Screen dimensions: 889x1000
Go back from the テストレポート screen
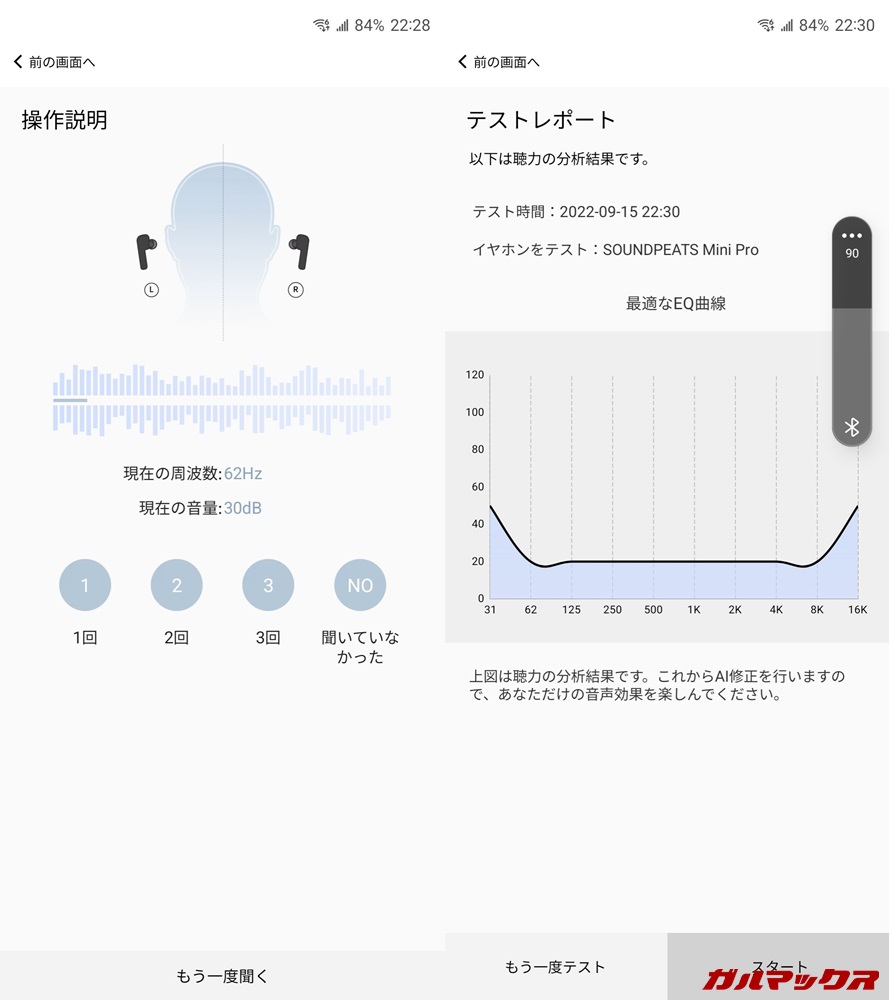pyautogui.click(x=499, y=62)
